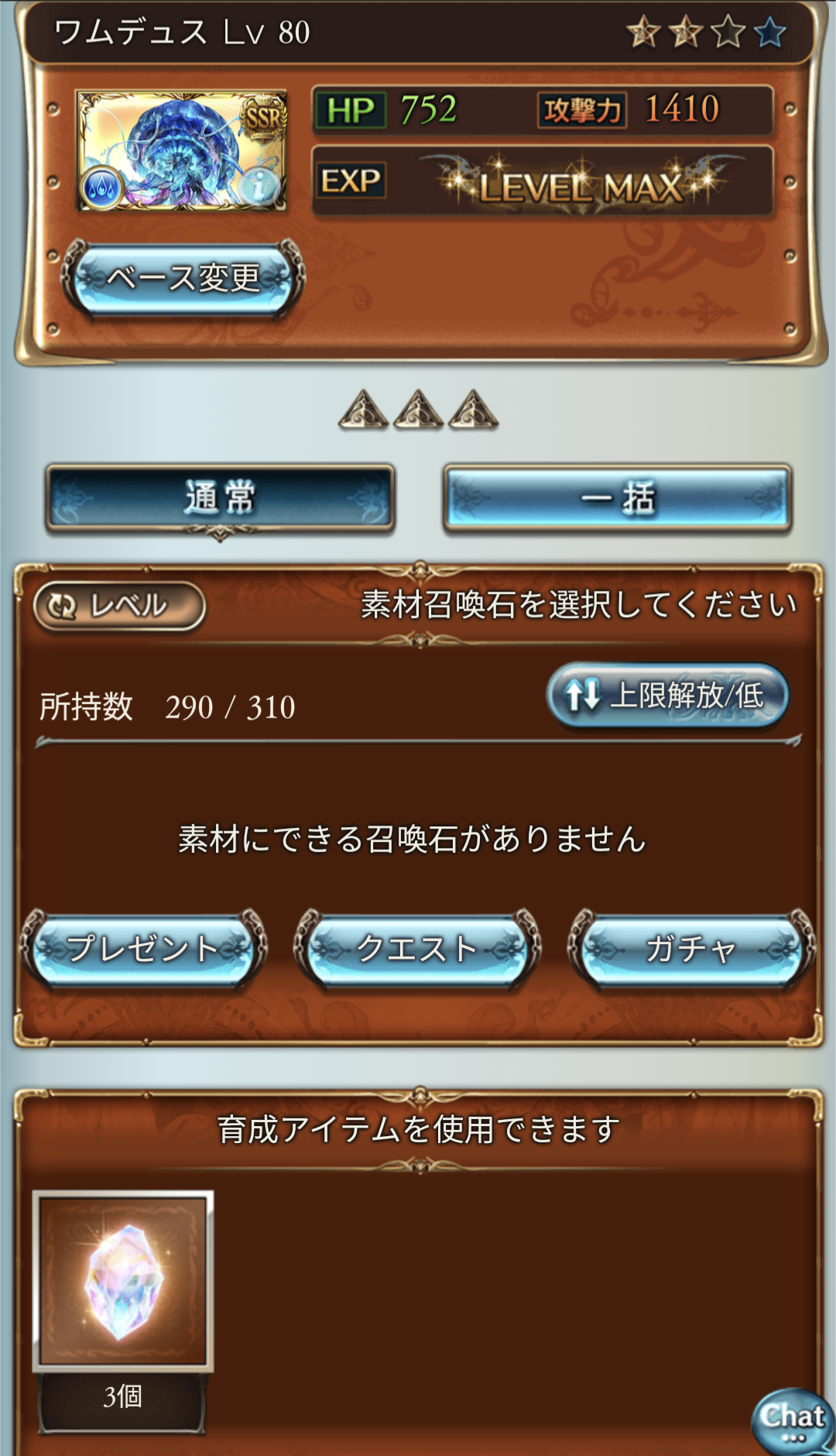Select the crystal upgrade item (3個)
Screen dimensions: 836x1456
123,1281
